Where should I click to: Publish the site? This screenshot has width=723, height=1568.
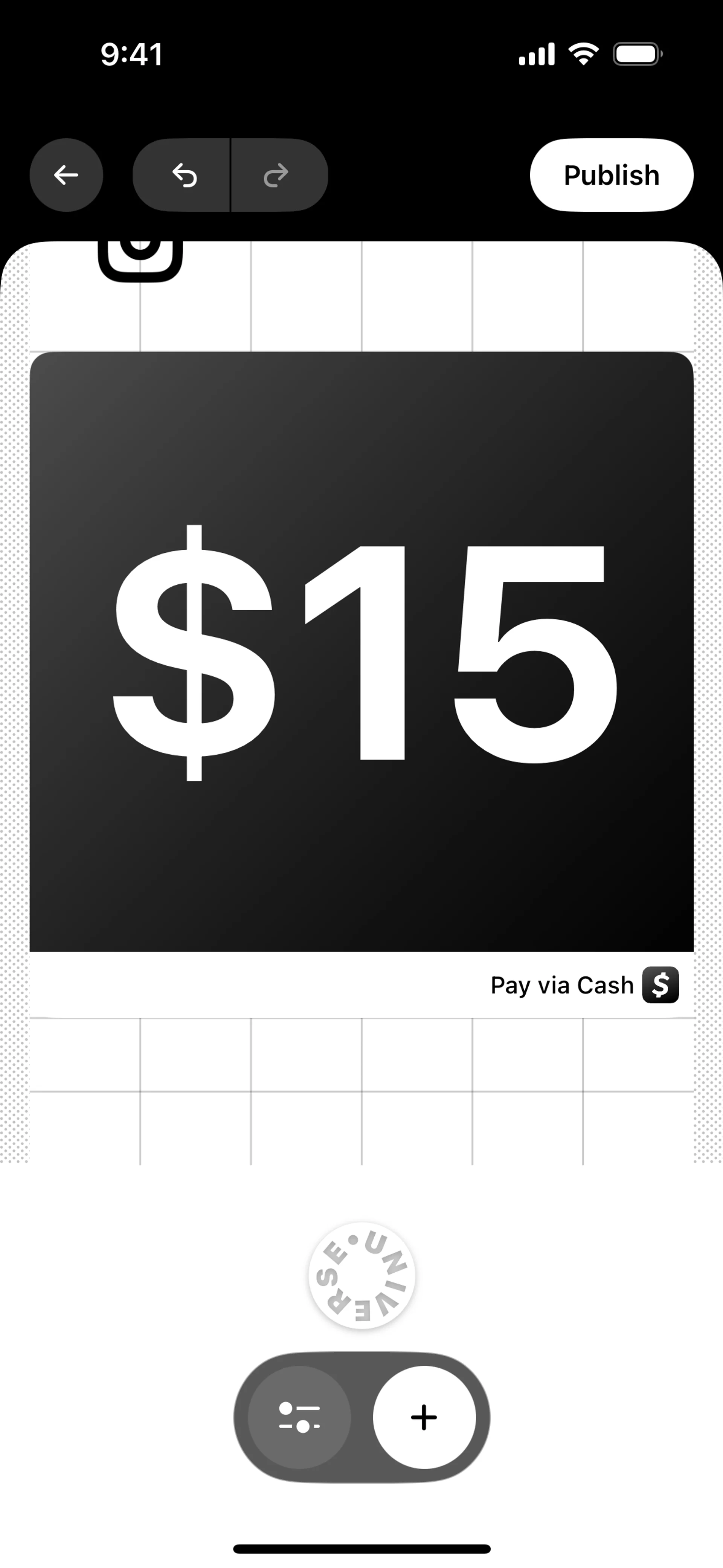[611, 175]
